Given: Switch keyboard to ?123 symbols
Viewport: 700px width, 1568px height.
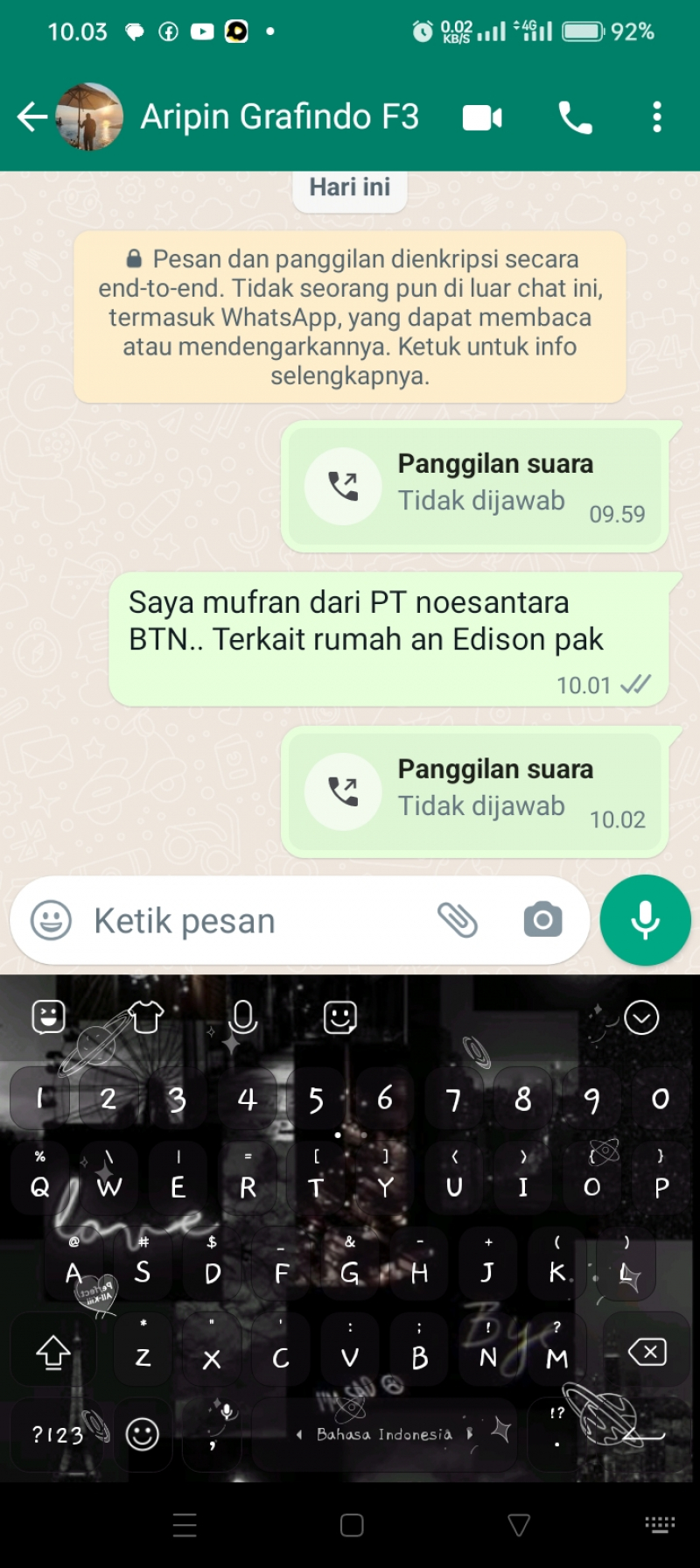Looking at the screenshot, I should [x=57, y=1434].
